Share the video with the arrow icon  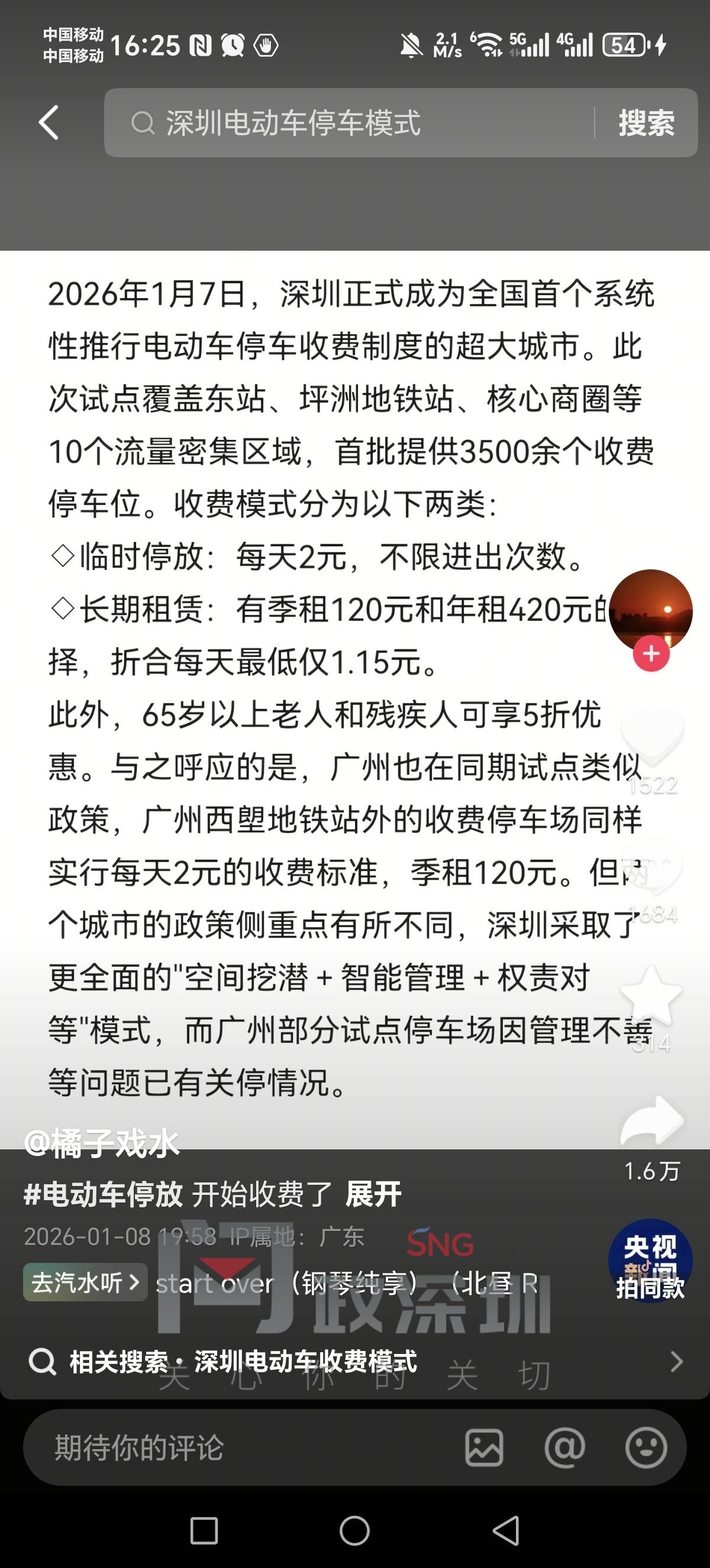tap(651, 1121)
